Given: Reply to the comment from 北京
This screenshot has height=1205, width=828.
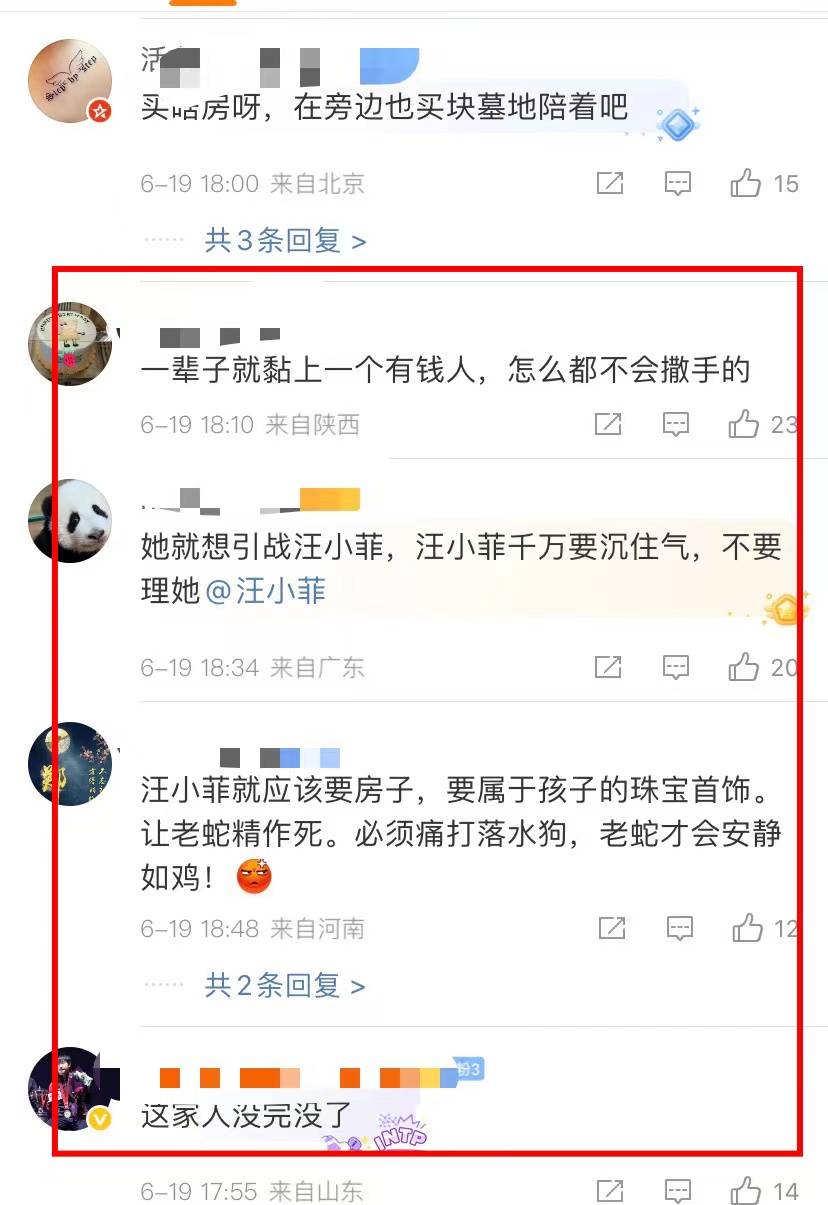Looking at the screenshot, I should pyautogui.click(x=678, y=183).
